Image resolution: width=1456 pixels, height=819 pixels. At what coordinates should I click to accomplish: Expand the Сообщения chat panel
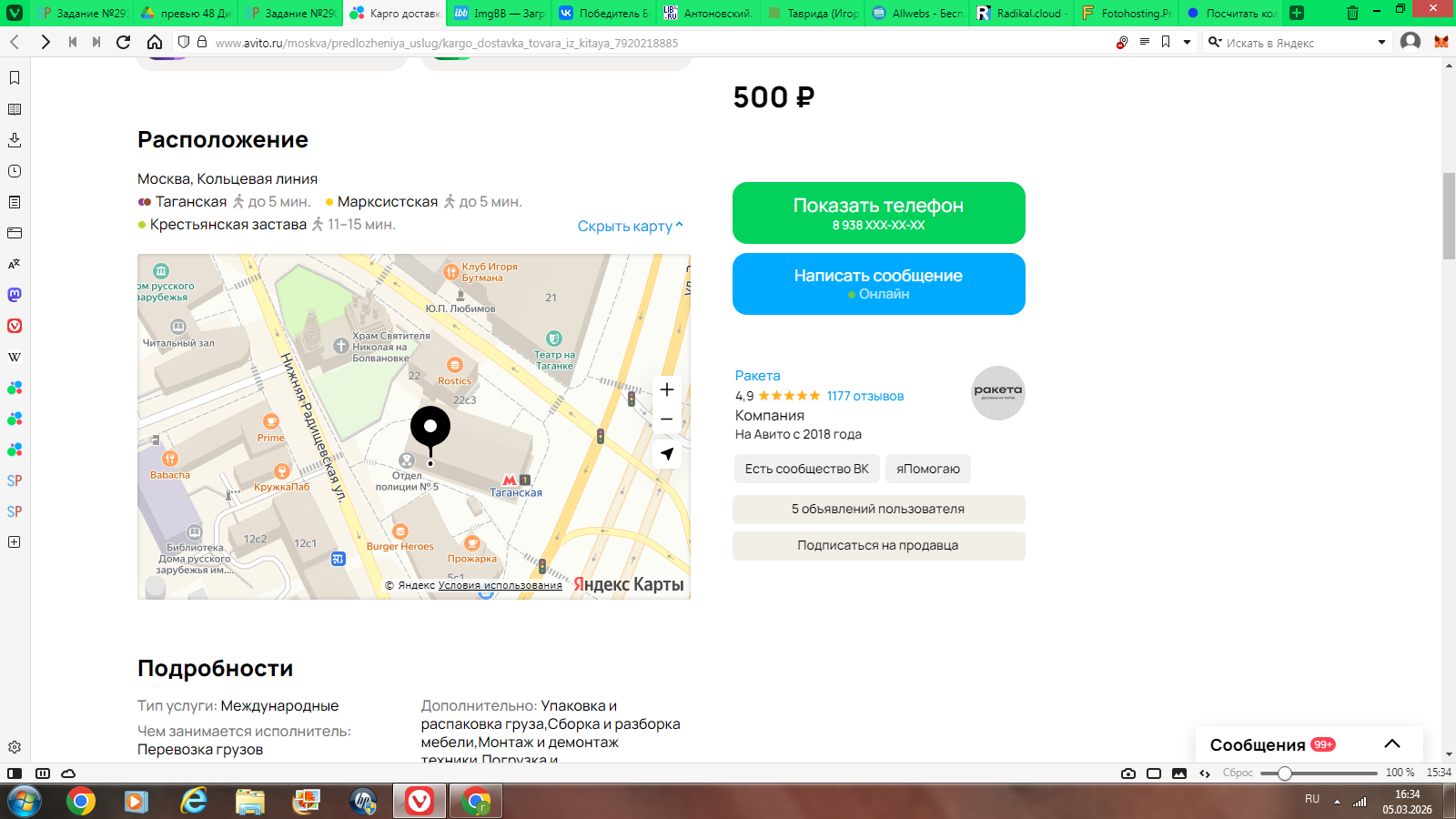pos(1391,744)
